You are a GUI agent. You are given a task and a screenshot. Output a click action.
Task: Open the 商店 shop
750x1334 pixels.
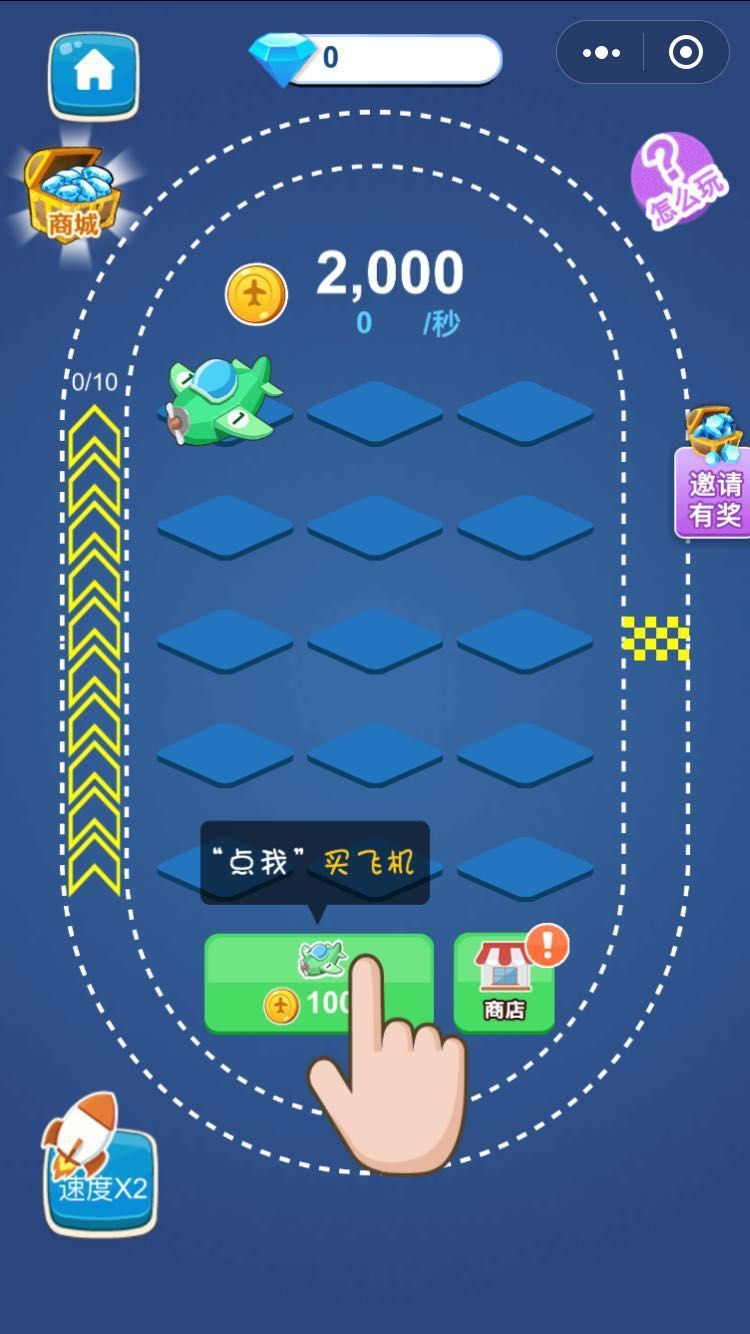click(x=504, y=984)
